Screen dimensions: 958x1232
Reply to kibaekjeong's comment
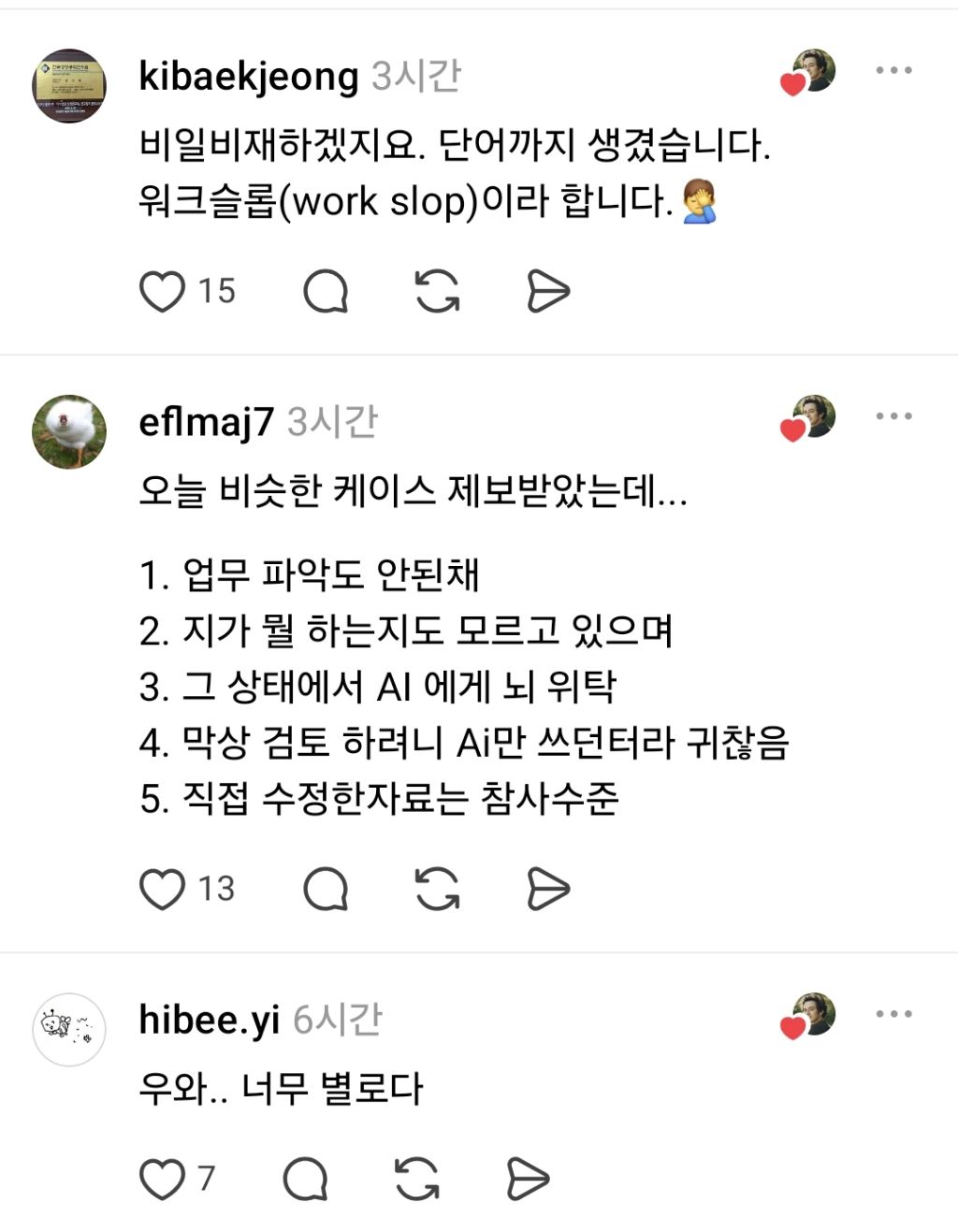[326, 291]
